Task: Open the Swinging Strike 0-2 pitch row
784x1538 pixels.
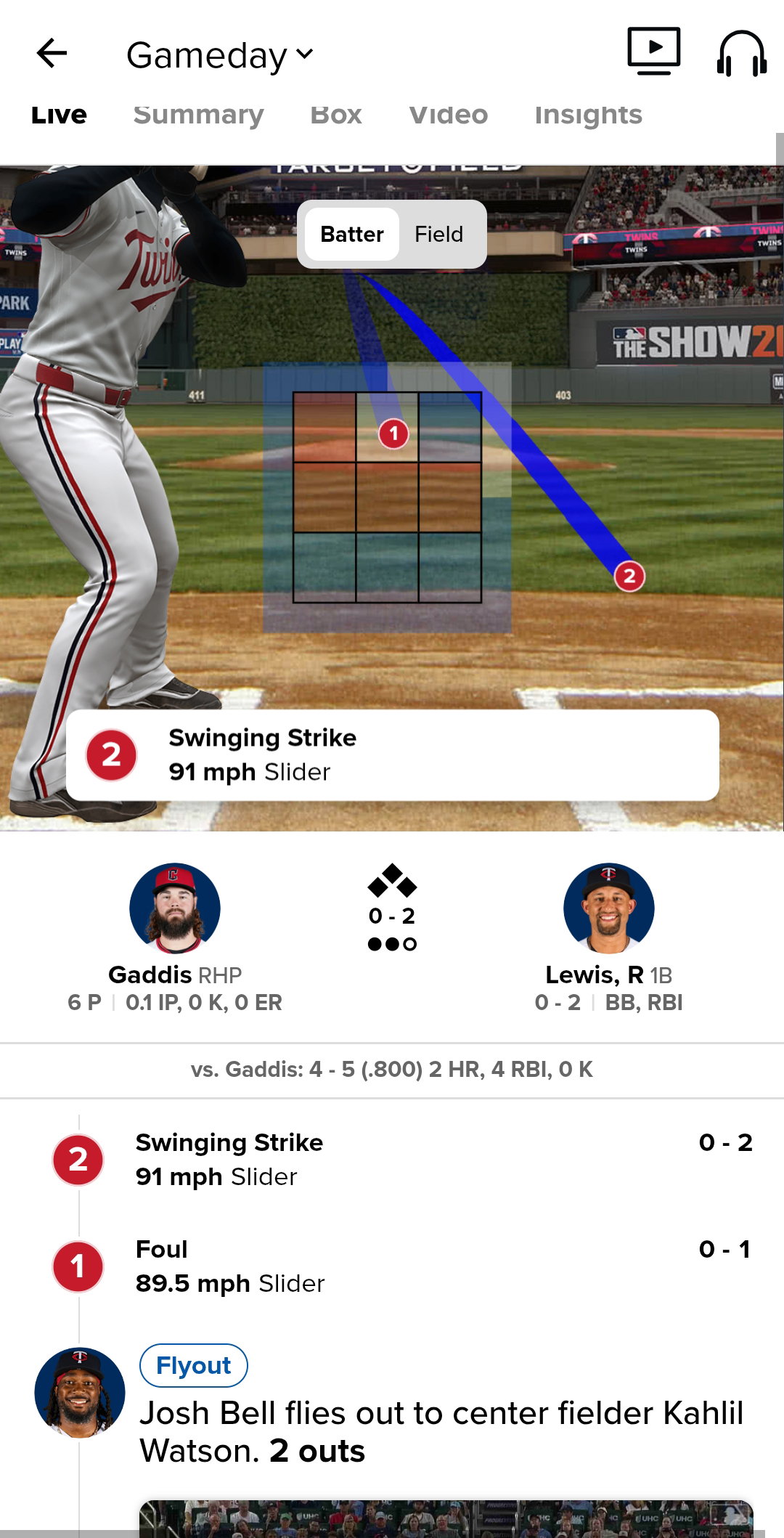Action: [x=402, y=1160]
